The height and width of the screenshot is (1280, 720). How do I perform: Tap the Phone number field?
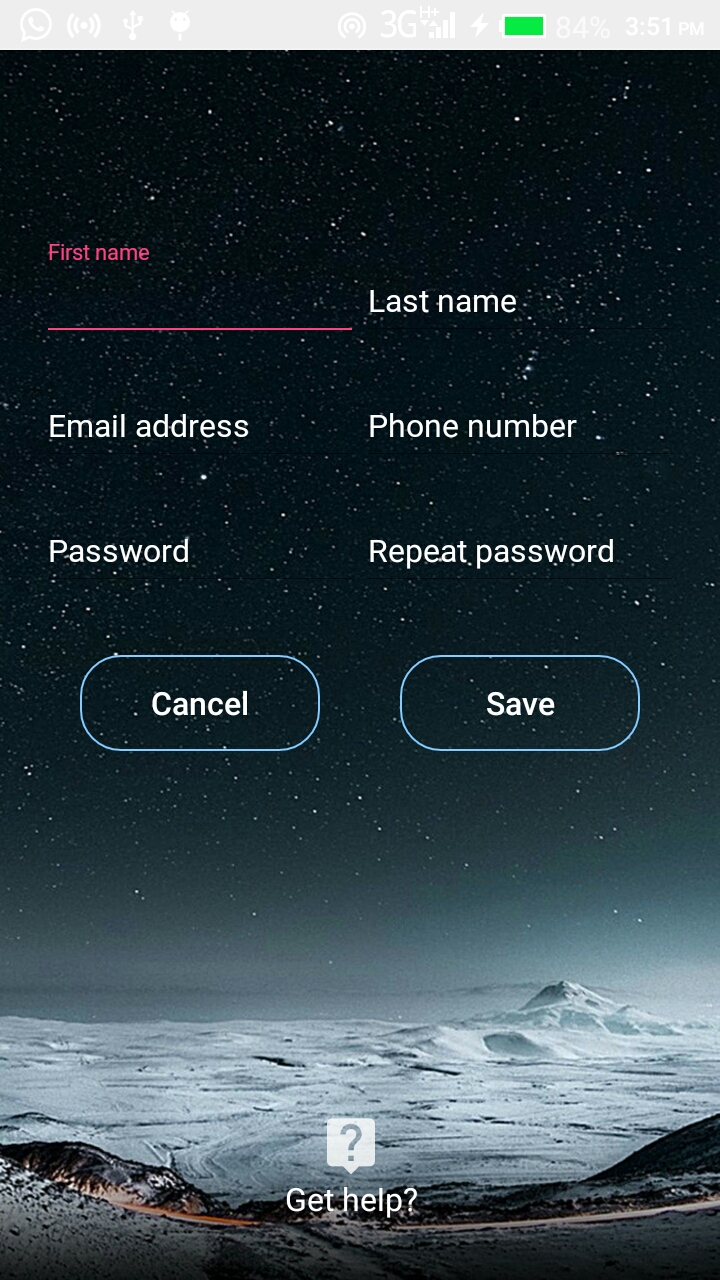pyautogui.click(x=518, y=427)
